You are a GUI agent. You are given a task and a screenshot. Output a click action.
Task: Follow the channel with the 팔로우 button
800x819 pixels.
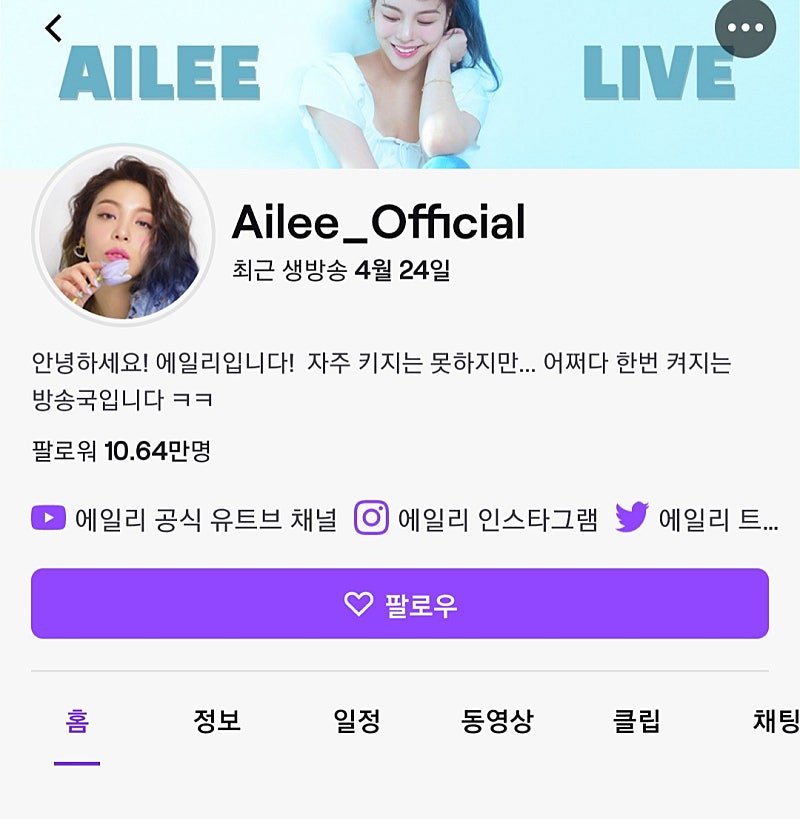(400, 604)
